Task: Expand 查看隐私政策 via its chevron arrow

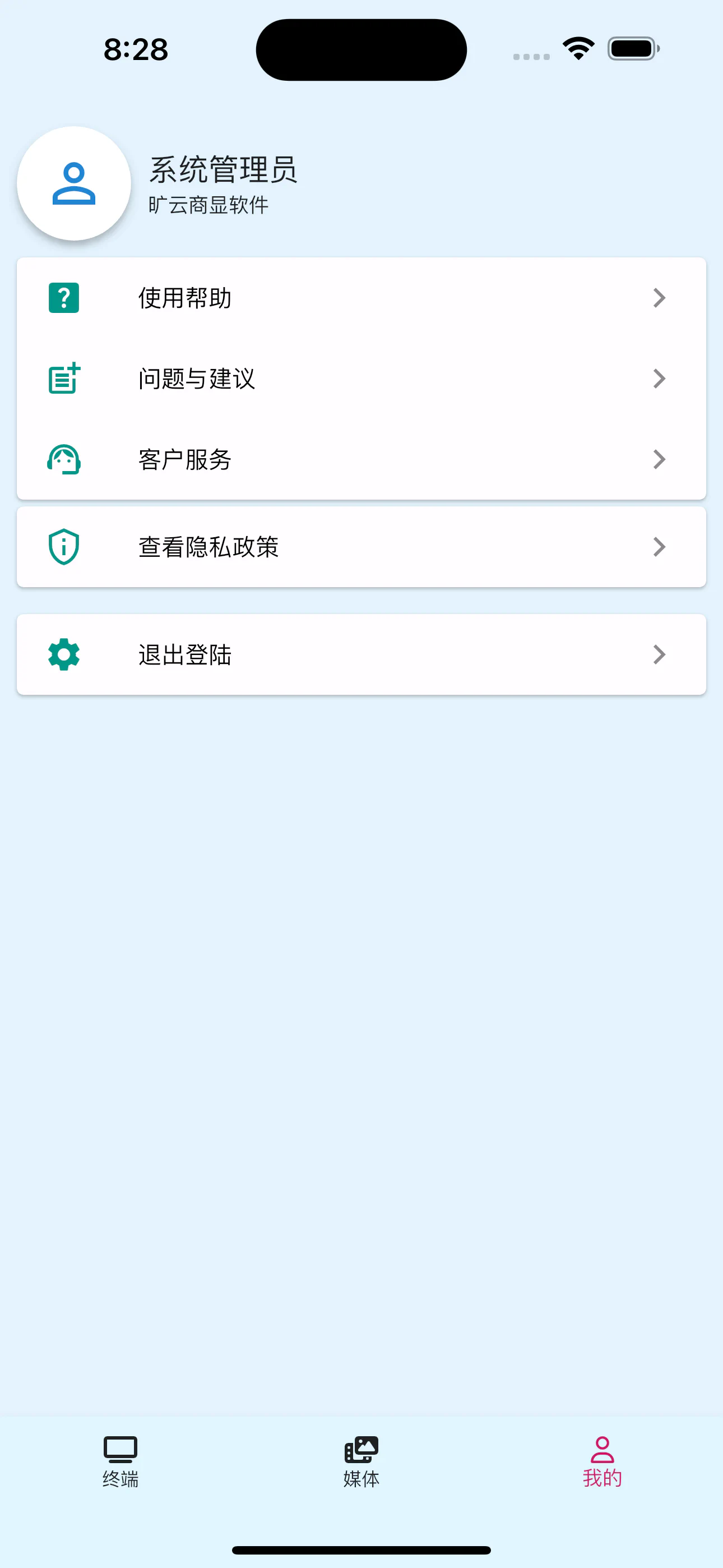Action: (x=659, y=546)
